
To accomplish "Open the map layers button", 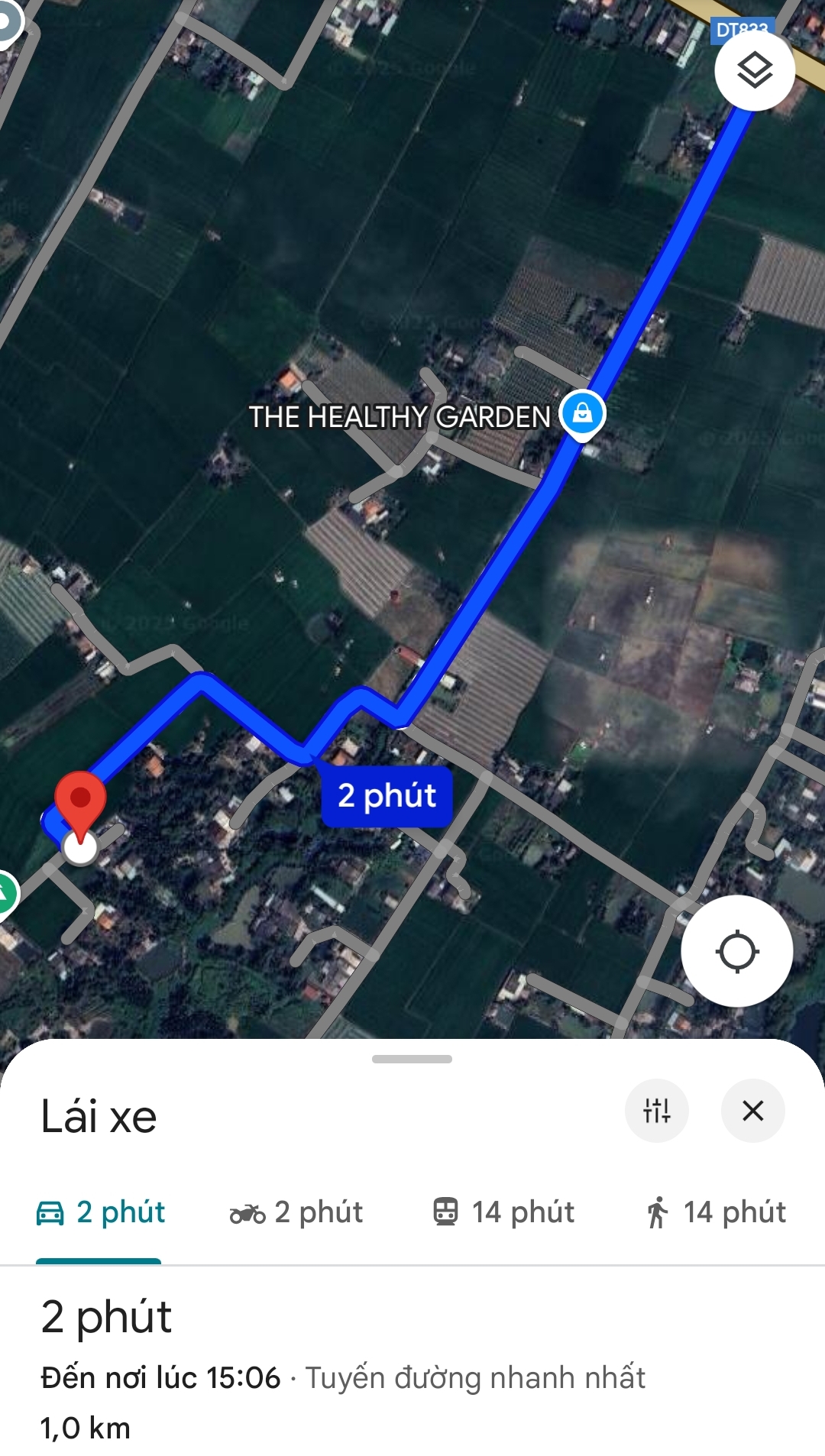I will coord(755,70).
